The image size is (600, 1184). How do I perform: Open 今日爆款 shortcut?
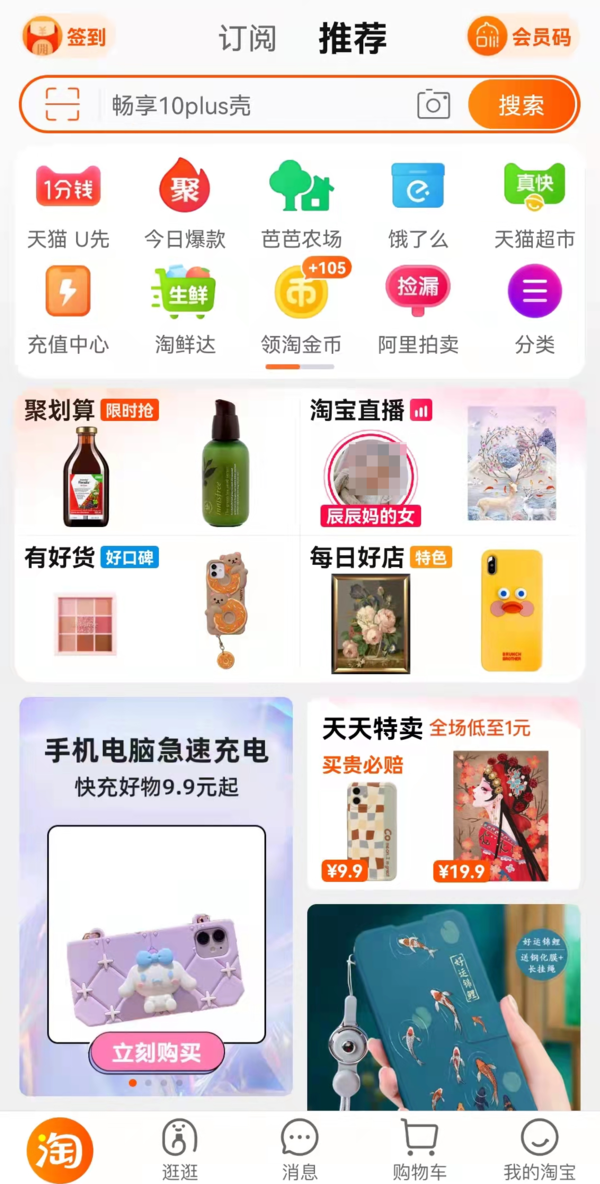click(x=185, y=205)
